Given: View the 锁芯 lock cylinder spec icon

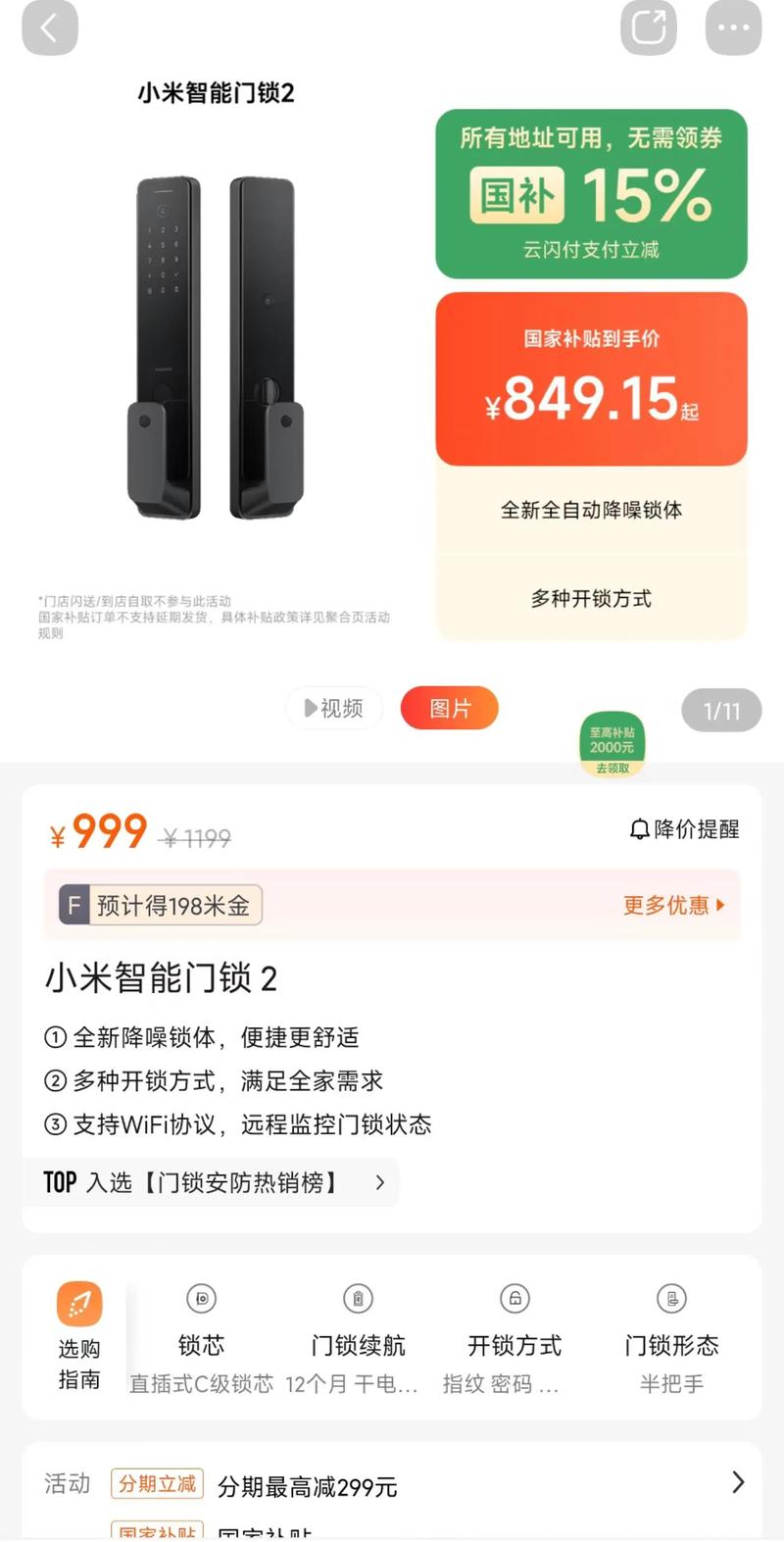Looking at the screenshot, I should (200, 1297).
